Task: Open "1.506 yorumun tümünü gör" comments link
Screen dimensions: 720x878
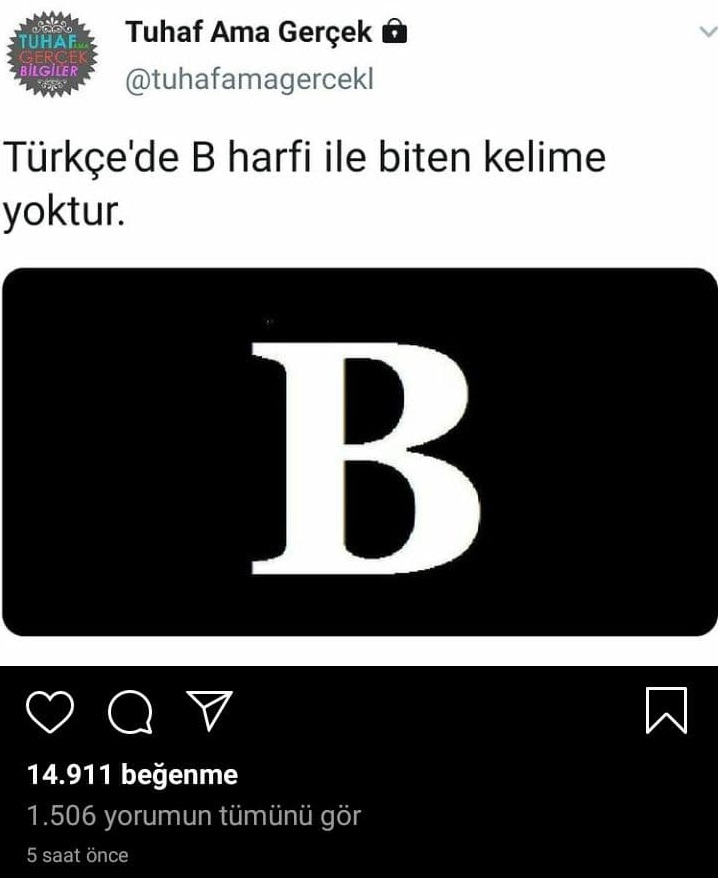Action: (x=194, y=816)
